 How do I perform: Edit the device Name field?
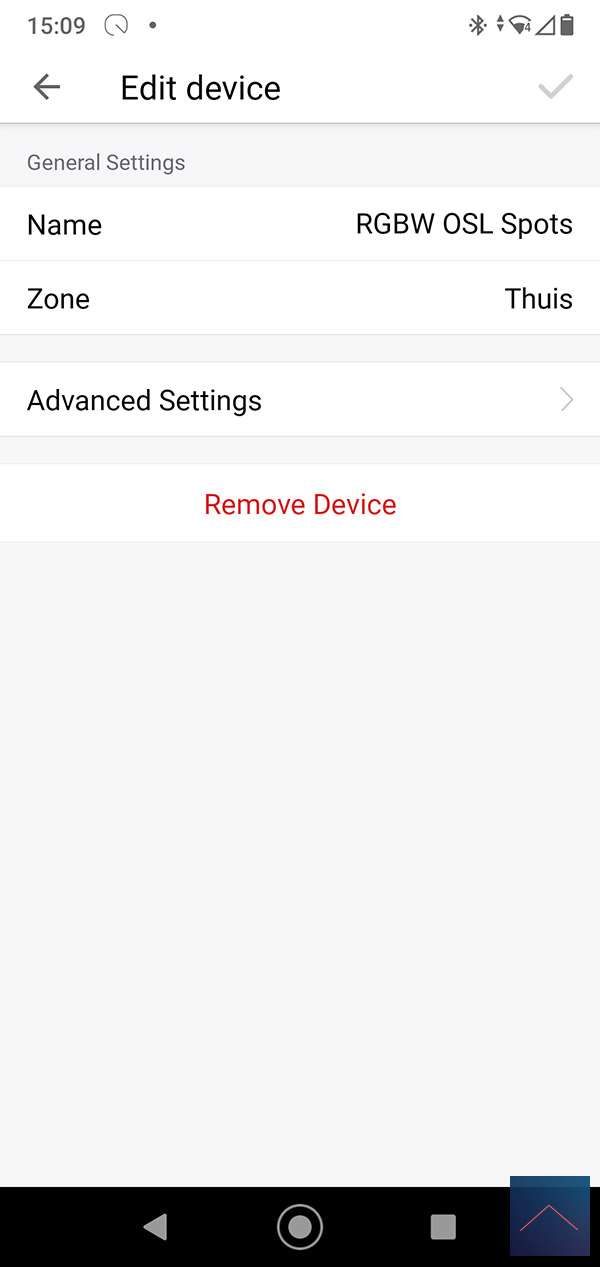click(x=300, y=224)
